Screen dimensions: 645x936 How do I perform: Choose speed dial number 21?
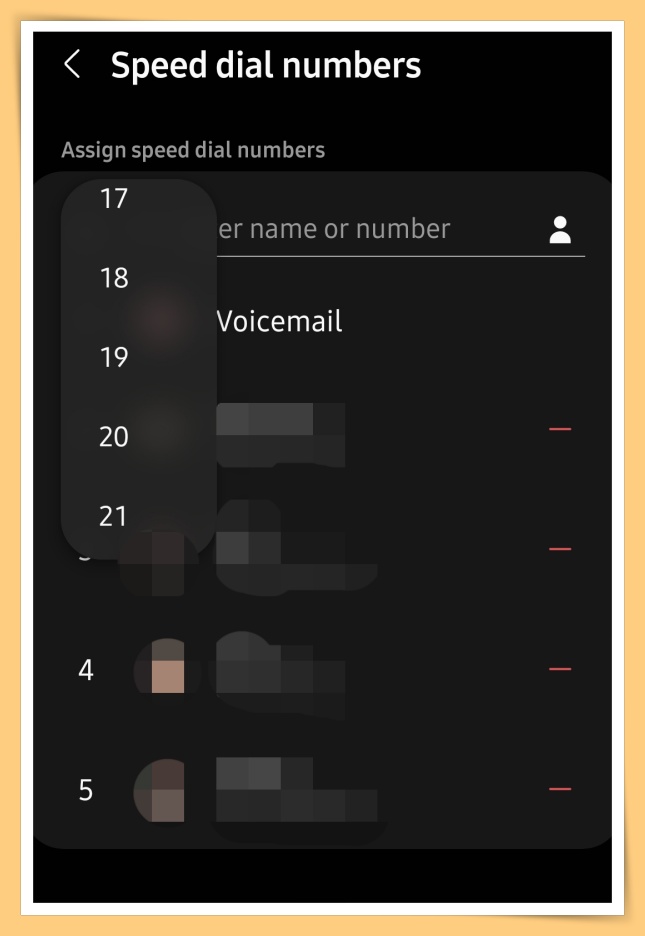click(x=114, y=516)
